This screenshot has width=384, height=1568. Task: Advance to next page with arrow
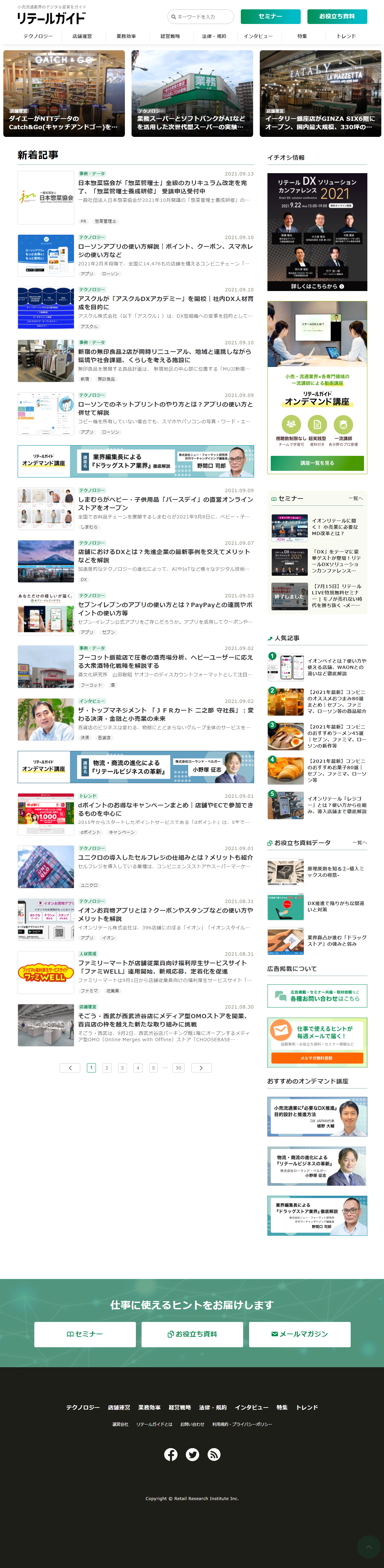click(201, 1068)
